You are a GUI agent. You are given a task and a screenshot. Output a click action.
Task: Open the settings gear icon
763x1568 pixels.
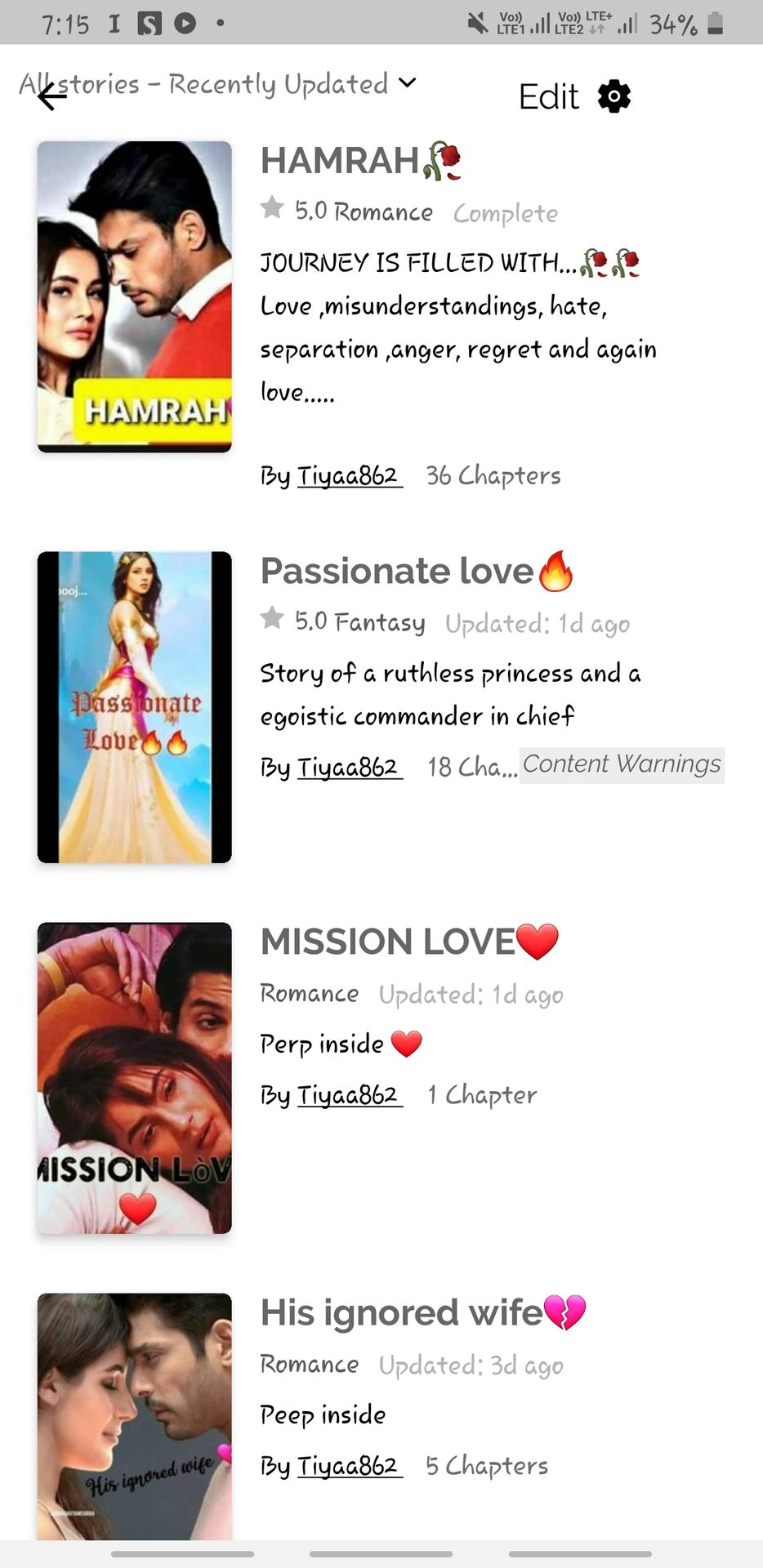click(614, 97)
